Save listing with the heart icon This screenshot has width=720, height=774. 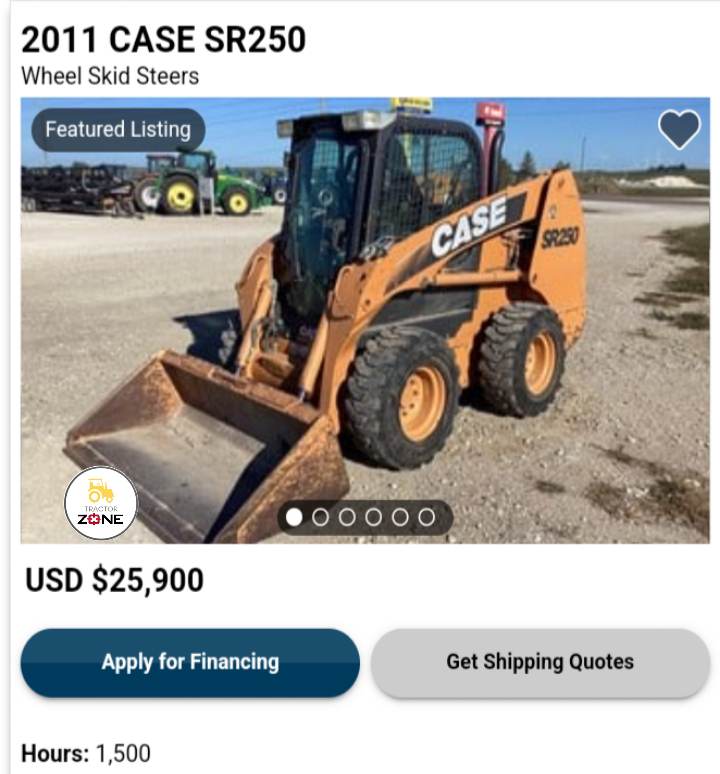point(679,130)
